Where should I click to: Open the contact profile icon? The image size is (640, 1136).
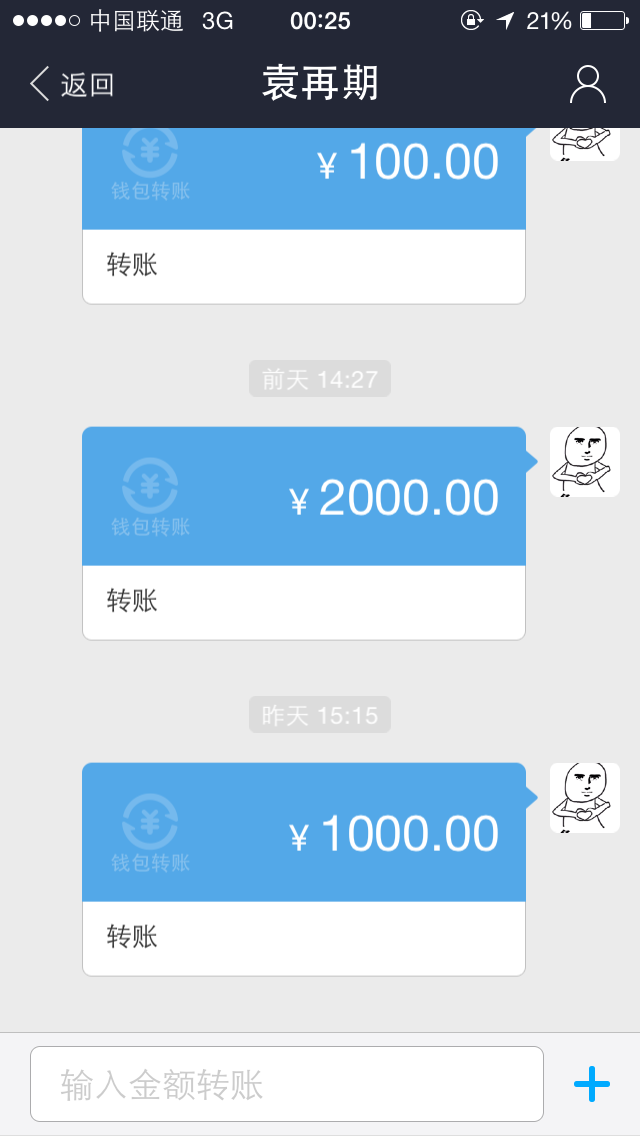tap(587, 84)
